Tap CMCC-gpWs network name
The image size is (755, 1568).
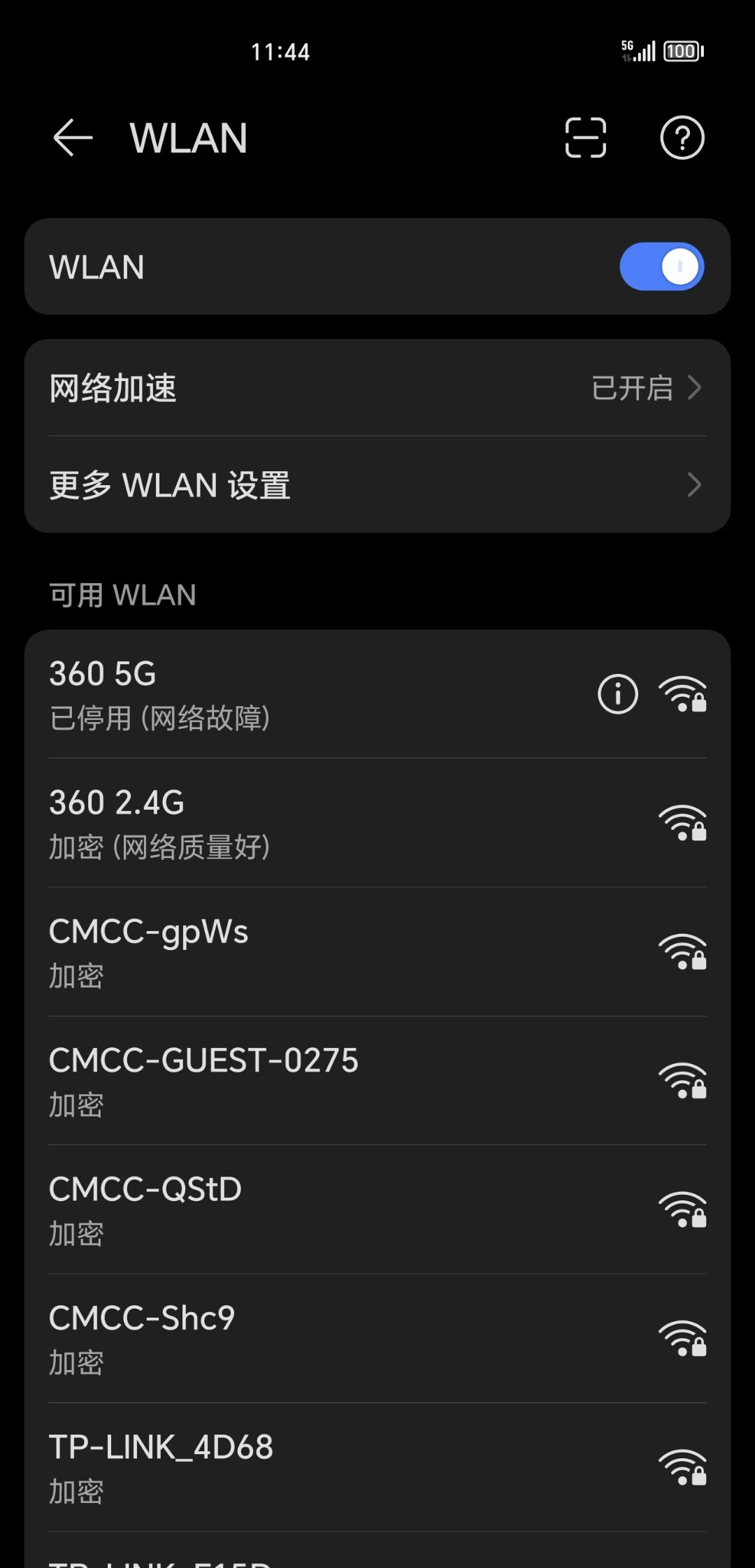click(149, 932)
